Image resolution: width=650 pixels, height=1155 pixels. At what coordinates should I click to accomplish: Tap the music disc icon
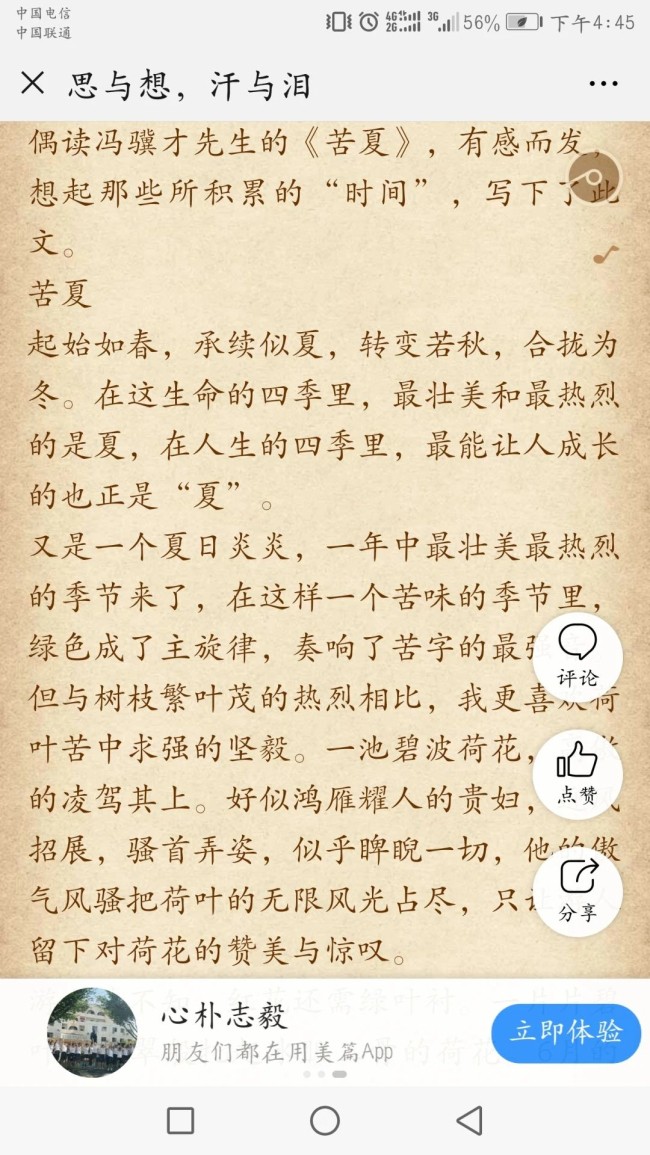594,177
